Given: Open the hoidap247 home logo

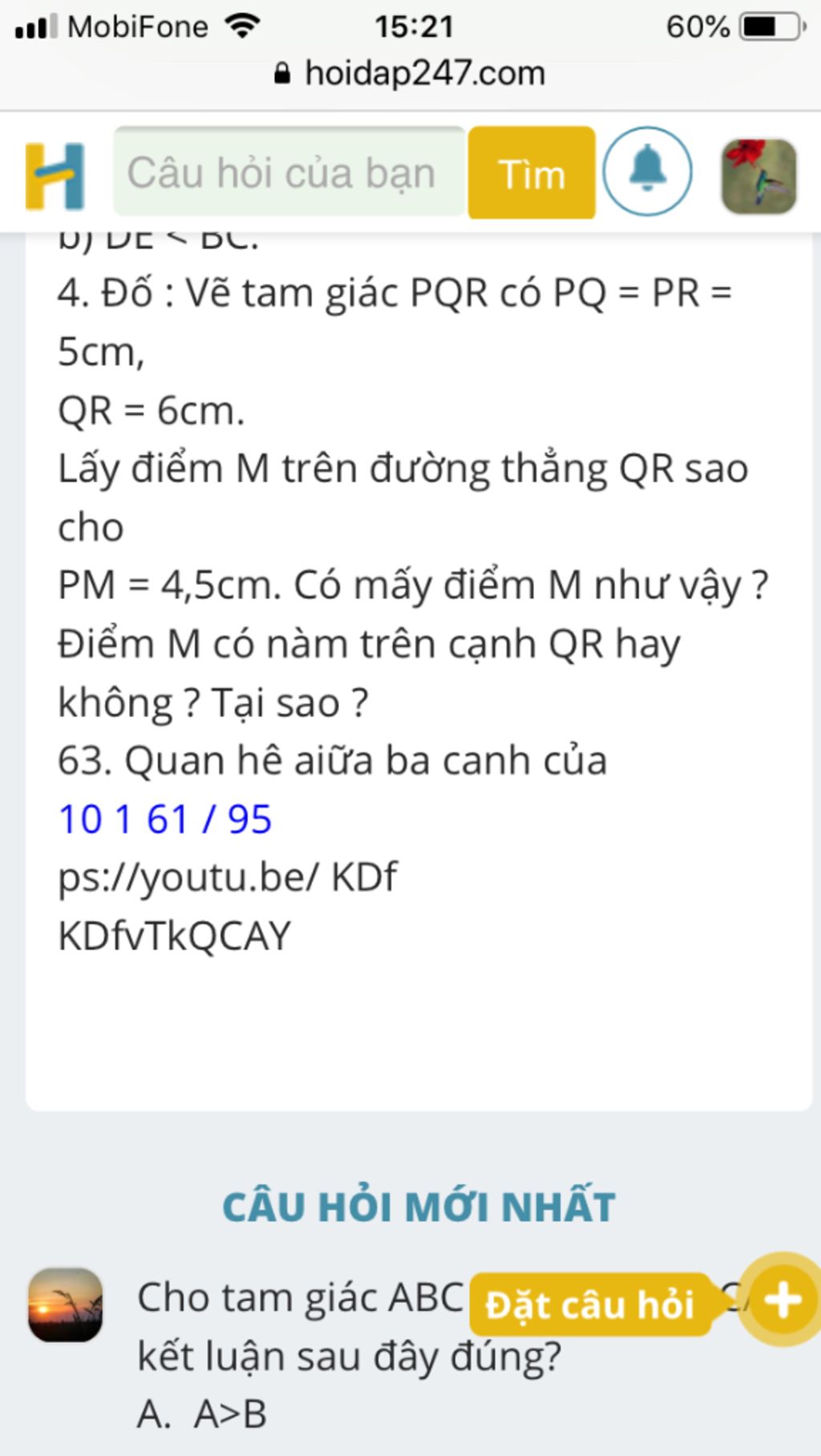Looking at the screenshot, I should click(x=55, y=175).
